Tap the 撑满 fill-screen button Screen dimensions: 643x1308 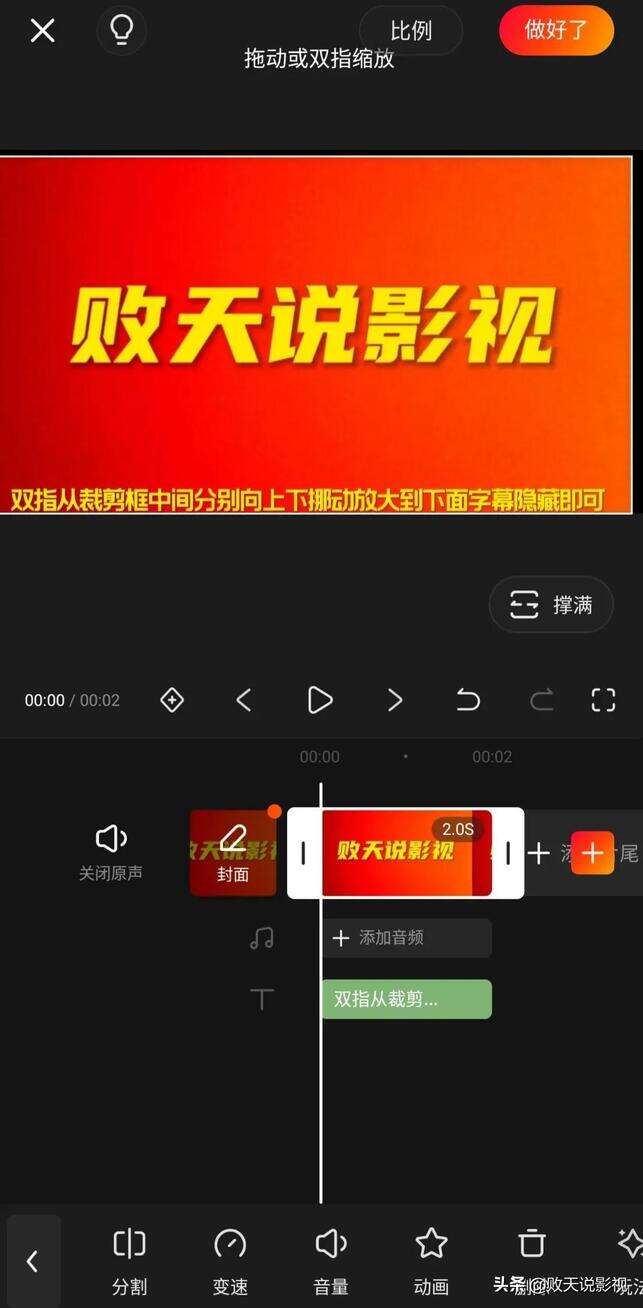pyautogui.click(x=551, y=605)
